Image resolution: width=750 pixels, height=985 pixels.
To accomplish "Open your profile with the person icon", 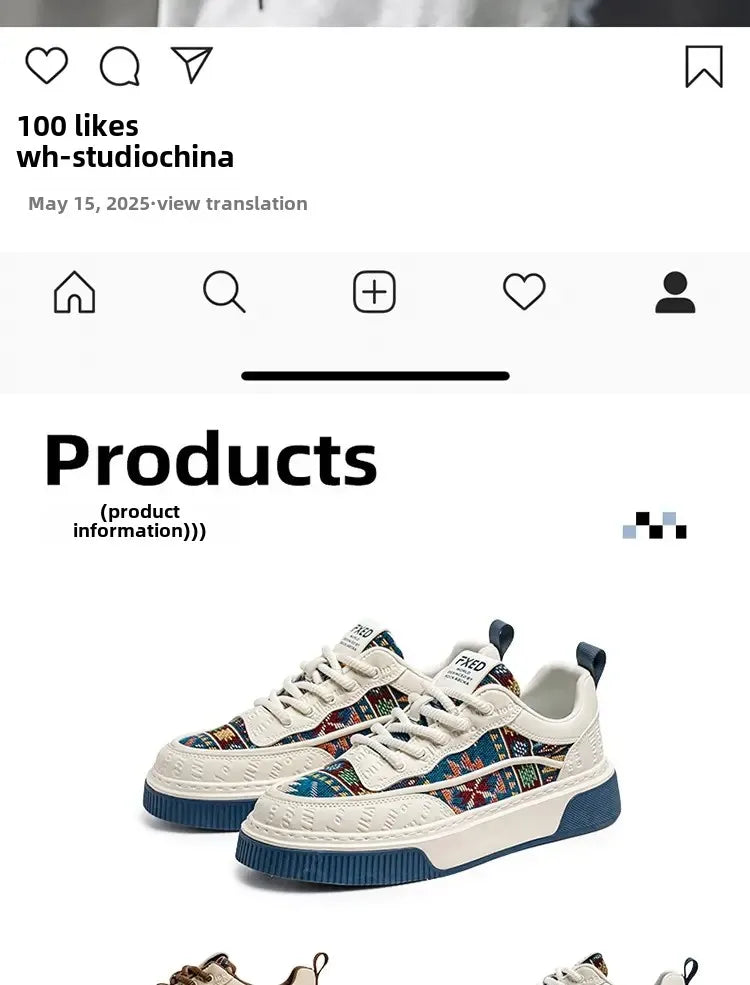I will pyautogui.click(x=676, y=292).
